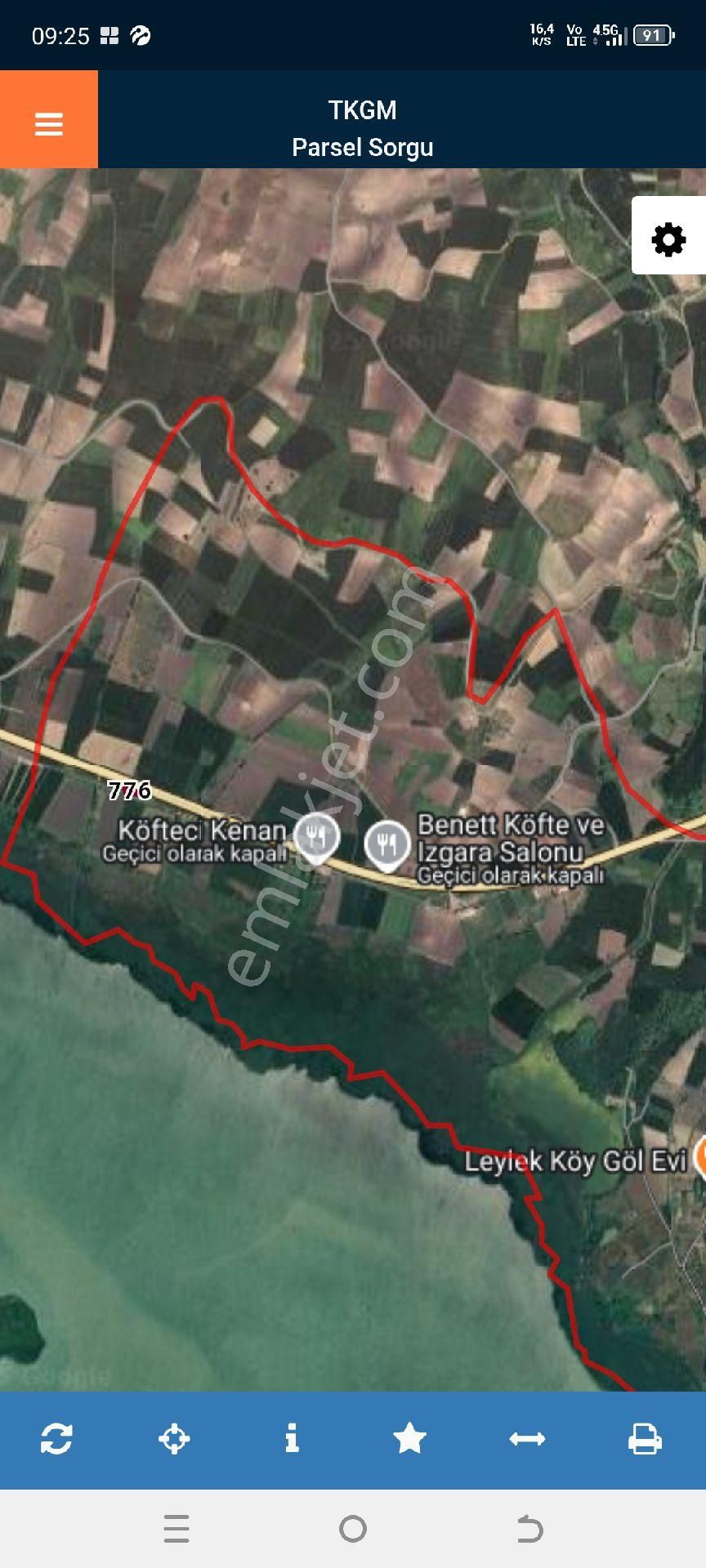This screenshot has height=1568, width=706.
Task: Show parcel information
Action: [292, 1438]
